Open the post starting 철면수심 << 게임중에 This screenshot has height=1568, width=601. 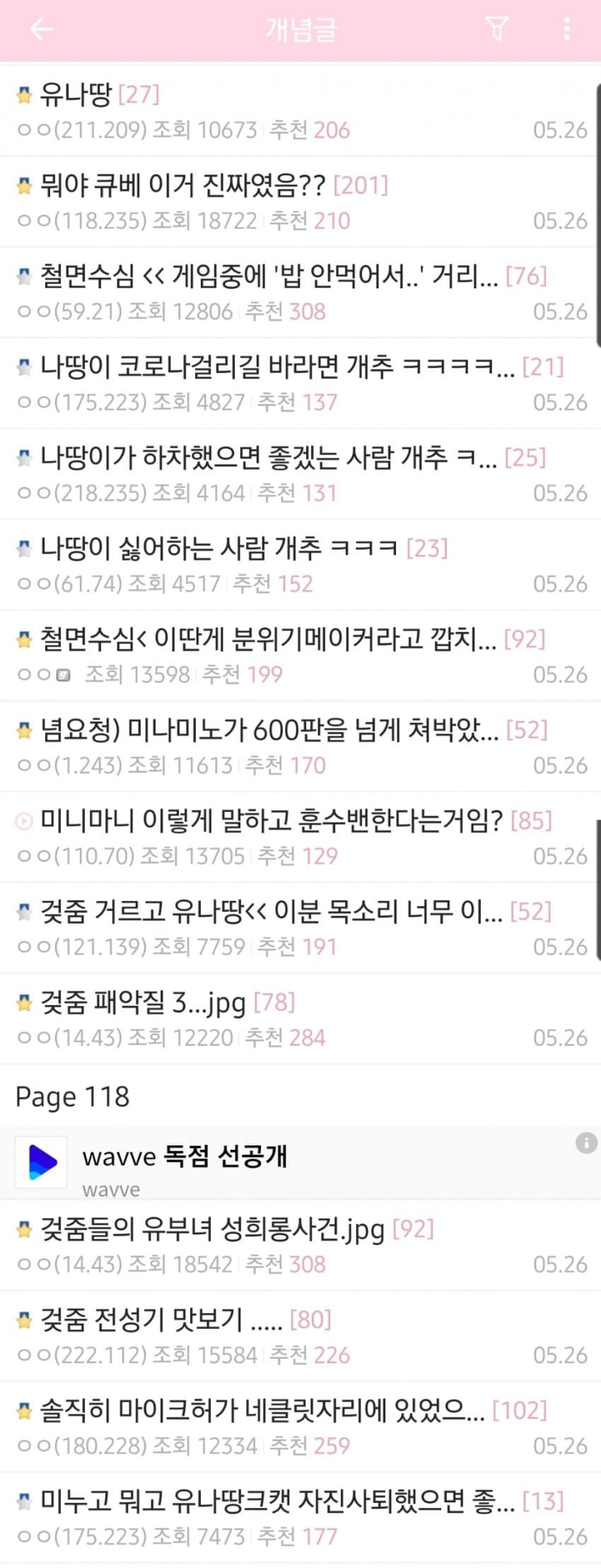coord(269,276)
